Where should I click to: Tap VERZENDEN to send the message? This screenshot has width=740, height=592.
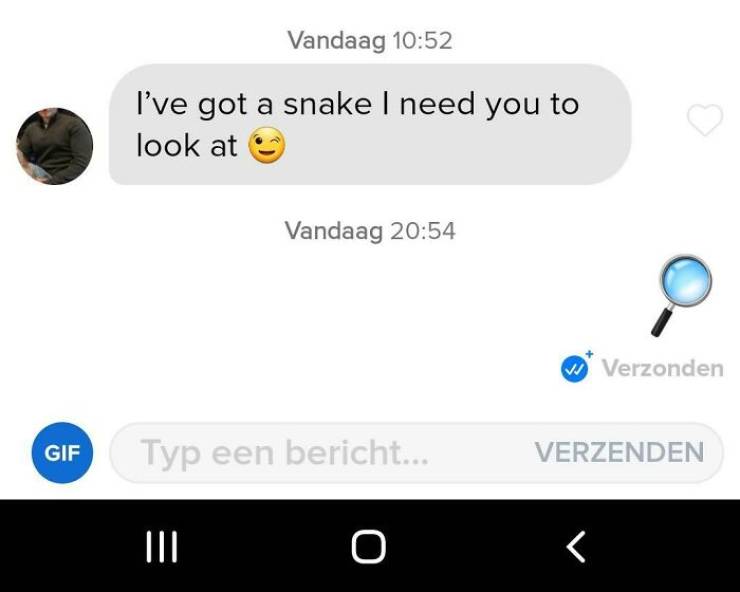(619, 453)
